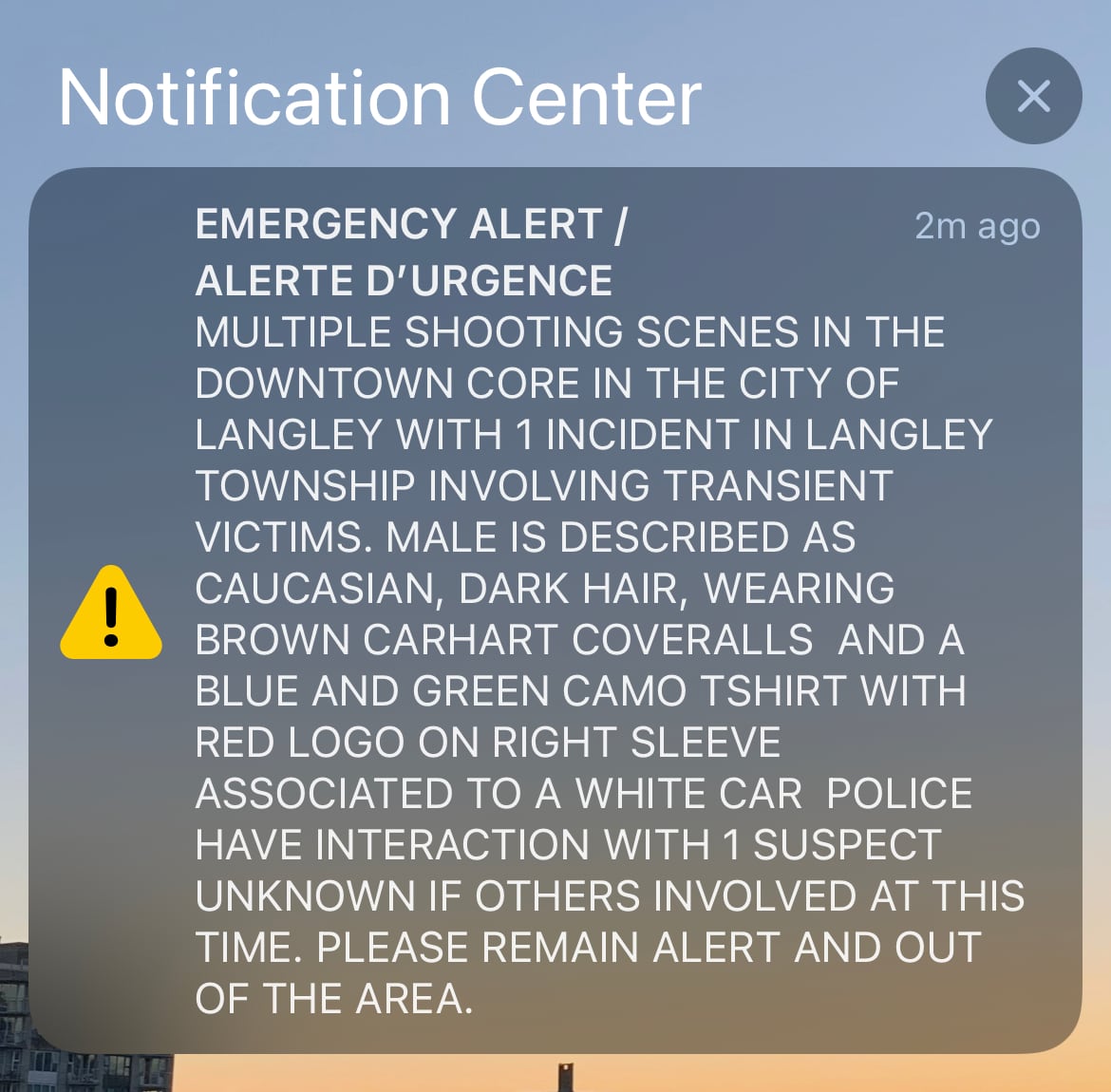Clear notifications with the X button
Screen dimensions: 1111x1092
pyautogui.click(x=1033, y=96)
